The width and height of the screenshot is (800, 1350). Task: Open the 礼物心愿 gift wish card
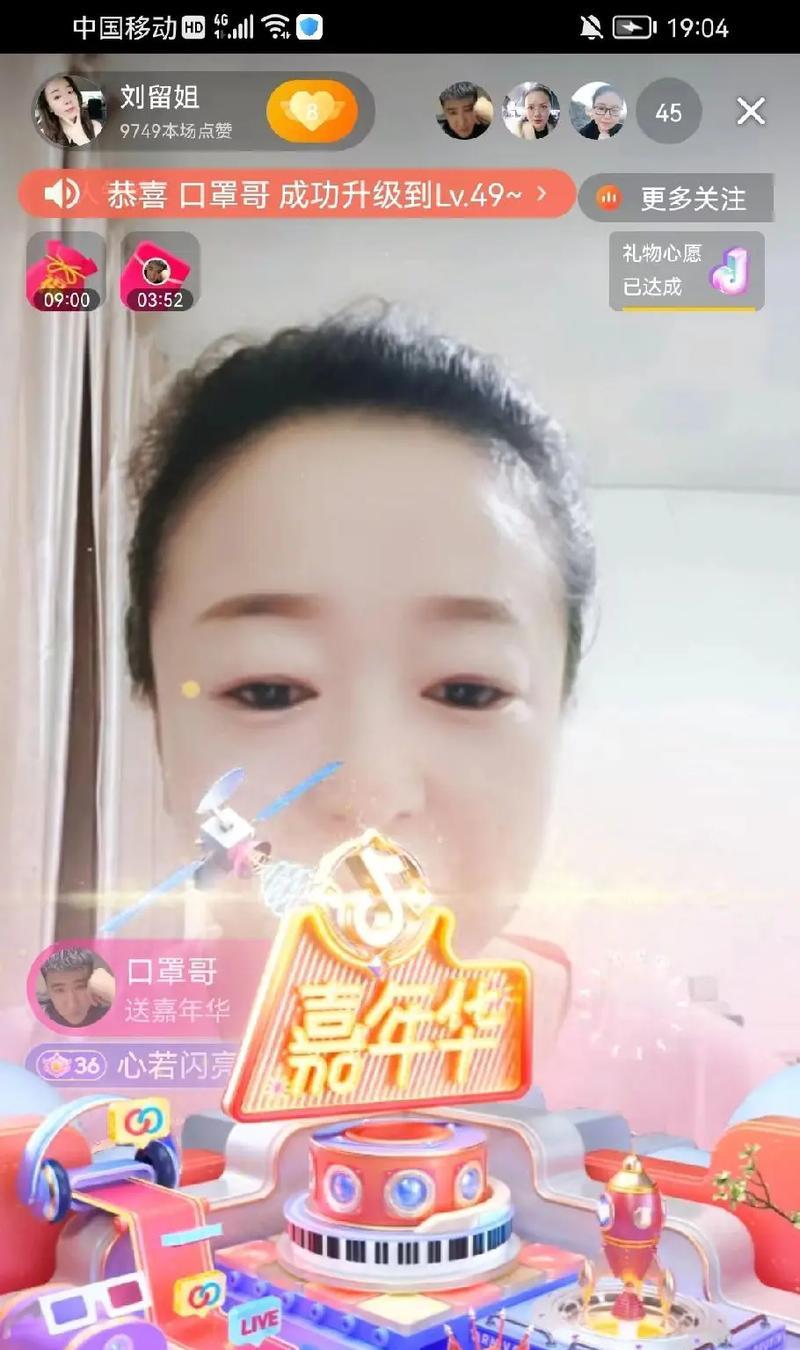click(x=686, y=271)
